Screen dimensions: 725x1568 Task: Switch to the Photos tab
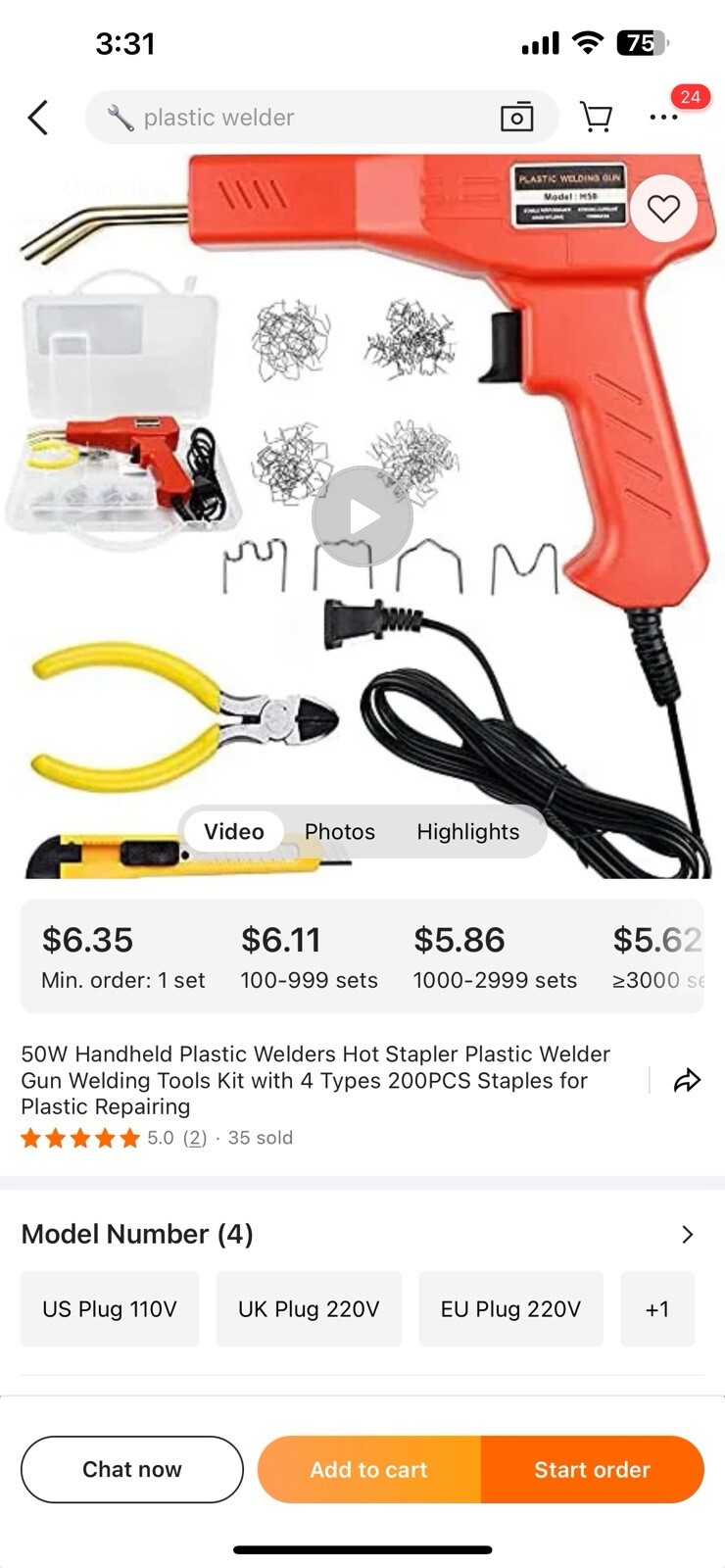point(339,831)
